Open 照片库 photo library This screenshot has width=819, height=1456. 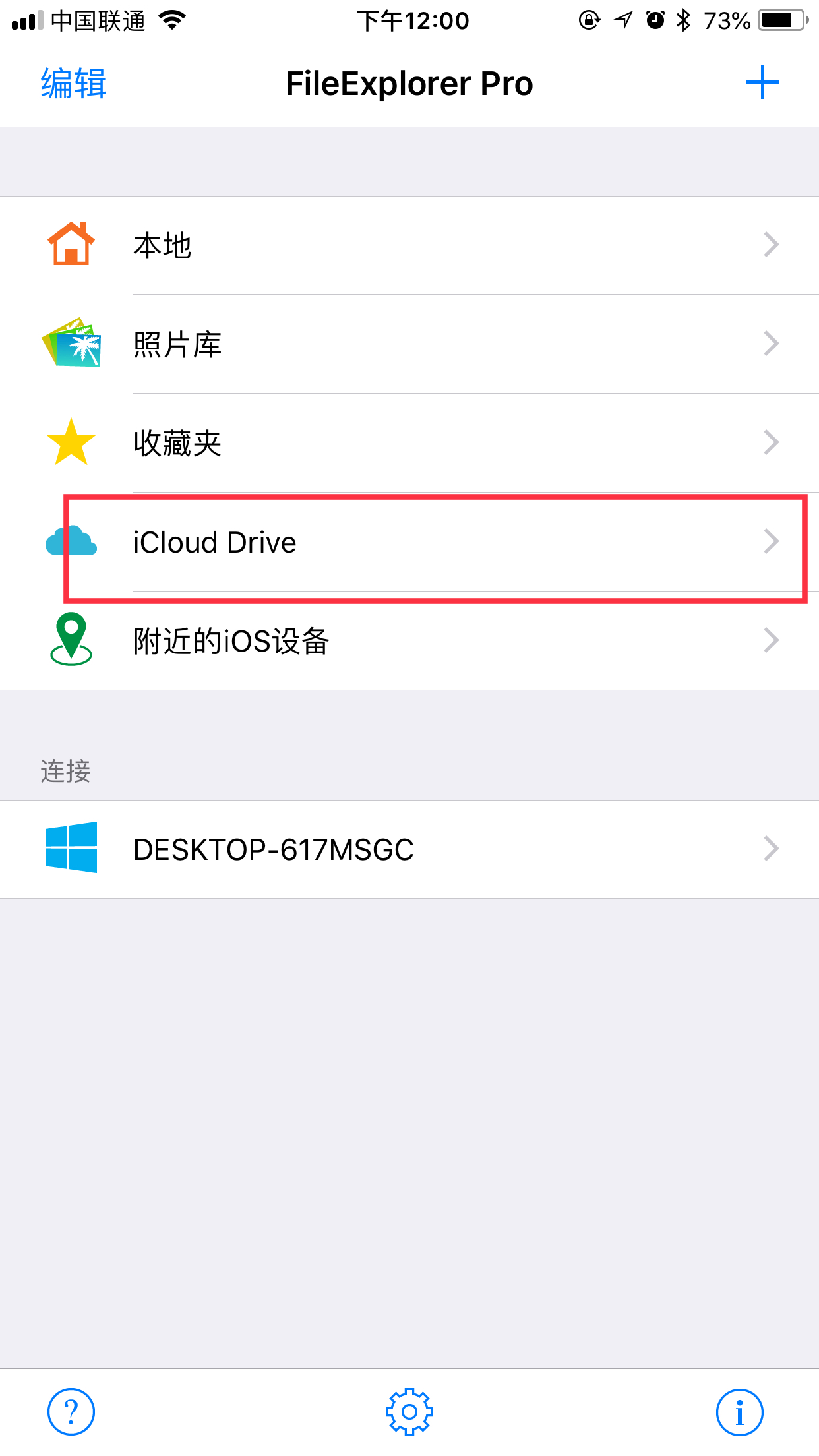[x=409, y=344]
